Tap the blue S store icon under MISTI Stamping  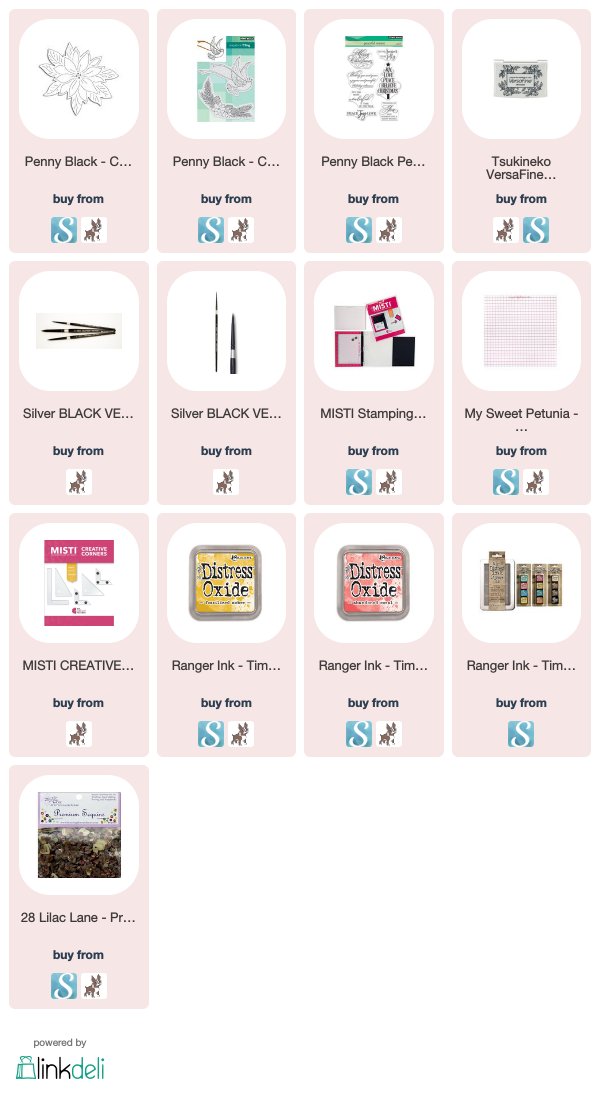[359, 482]
